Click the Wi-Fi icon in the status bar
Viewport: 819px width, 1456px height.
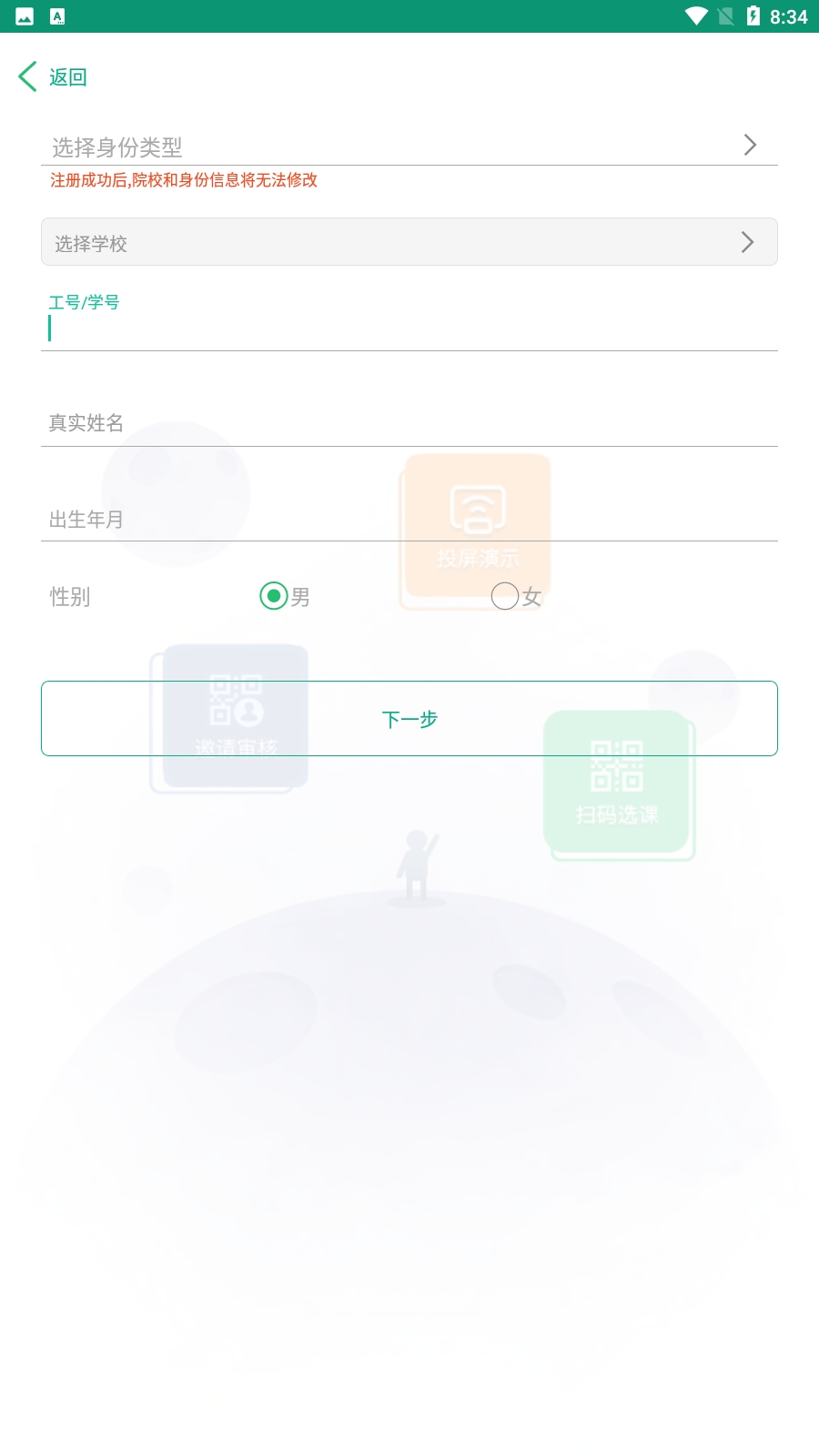[x=696, y=15]
